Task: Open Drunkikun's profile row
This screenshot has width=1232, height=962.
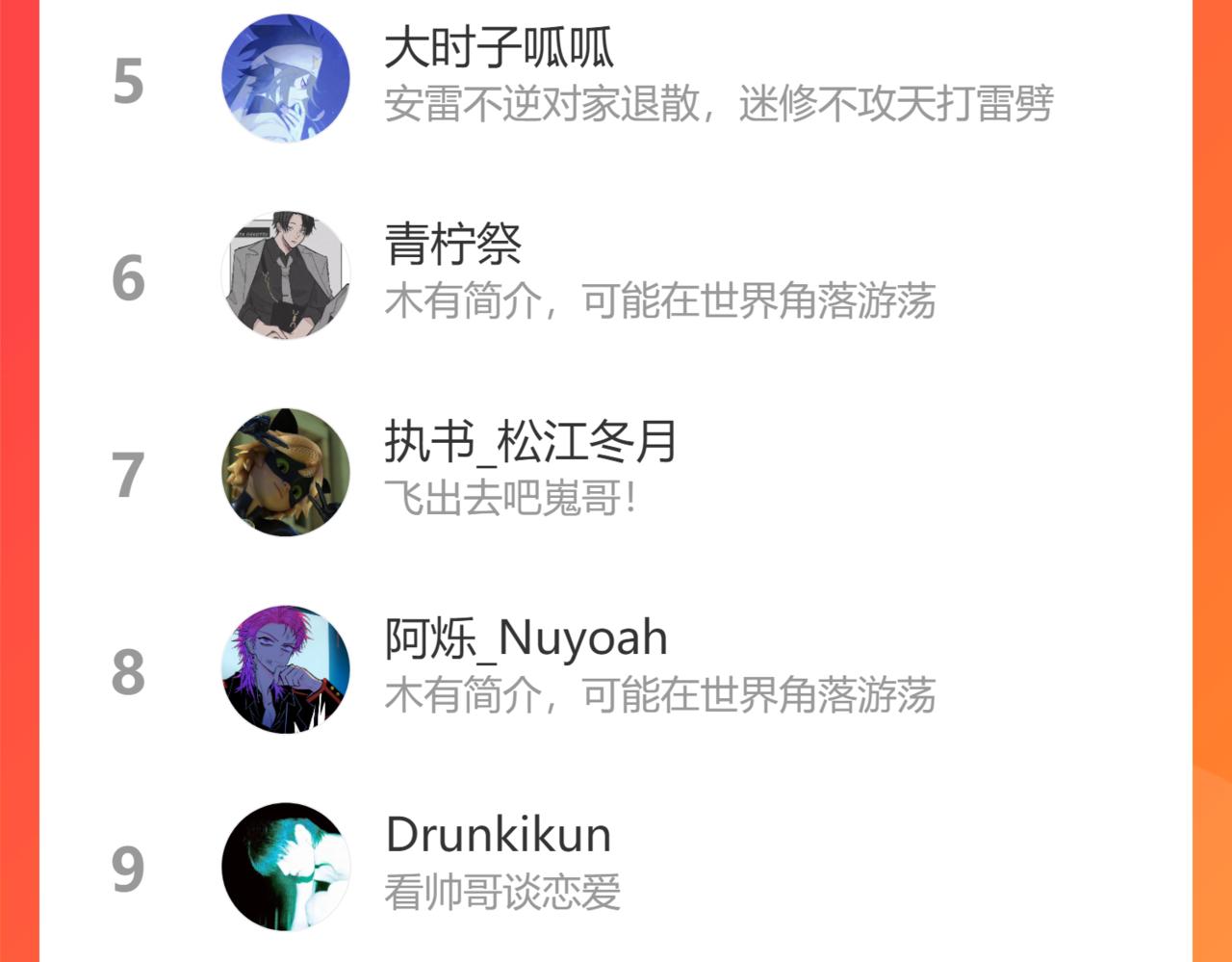Action: (616, 865)
